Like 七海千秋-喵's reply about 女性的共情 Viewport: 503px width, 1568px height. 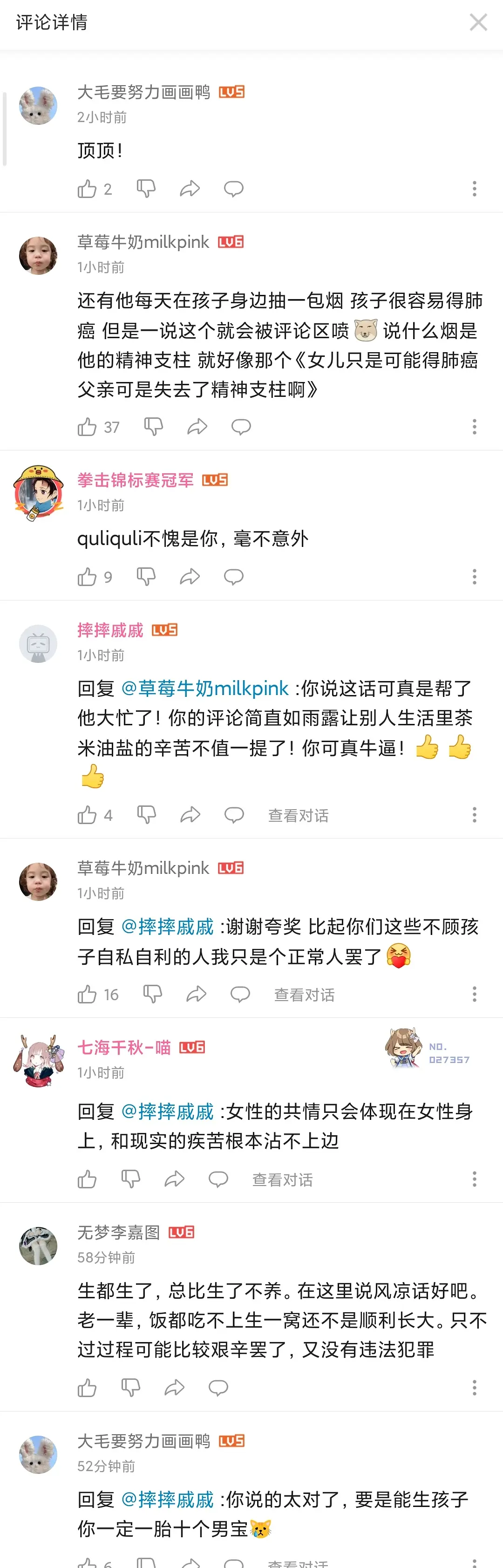click(87, 1179)
